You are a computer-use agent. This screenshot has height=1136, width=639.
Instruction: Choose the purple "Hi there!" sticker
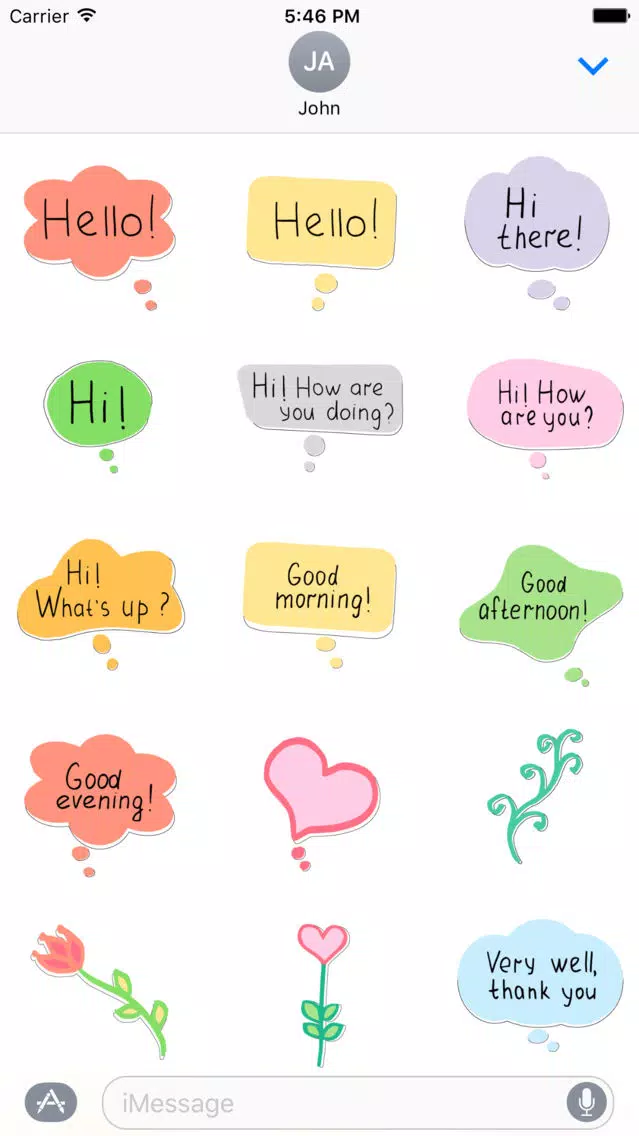click(537, 222)
